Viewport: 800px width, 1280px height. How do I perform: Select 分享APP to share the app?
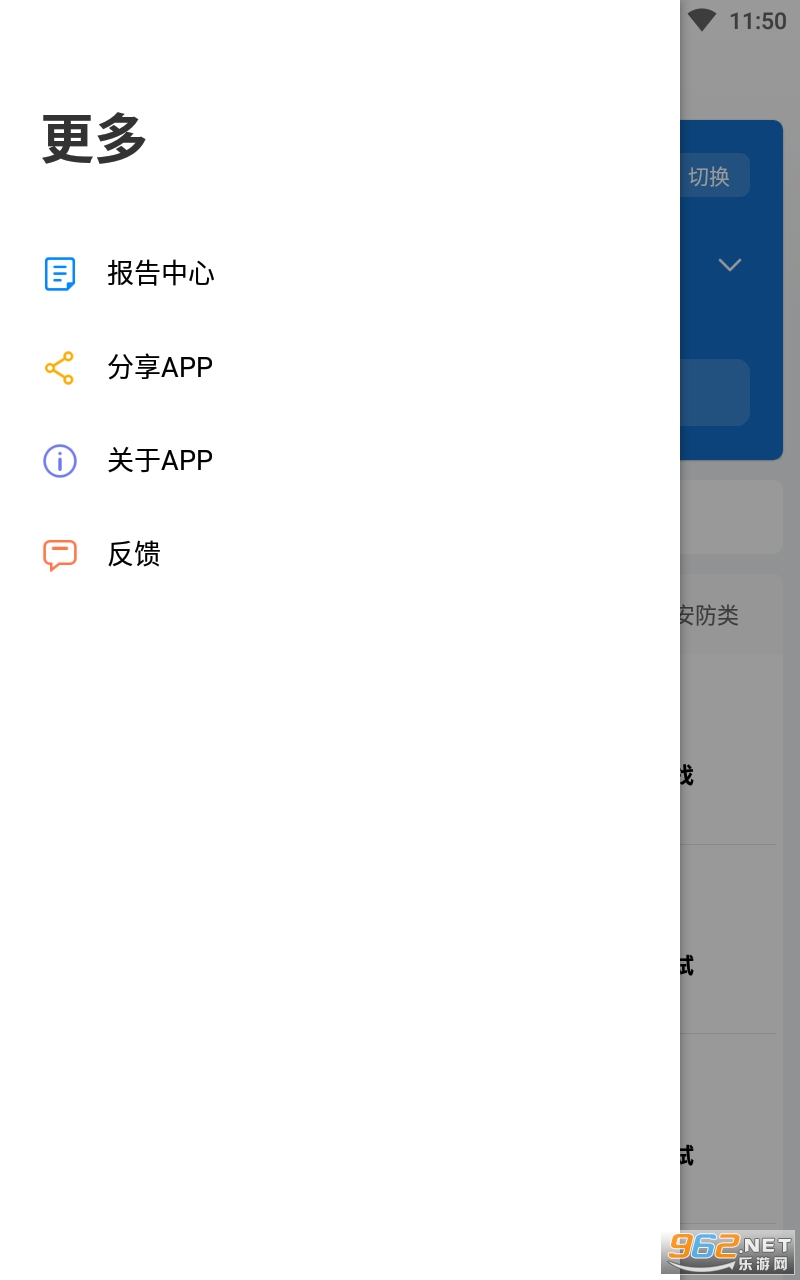tap(340, 367)
